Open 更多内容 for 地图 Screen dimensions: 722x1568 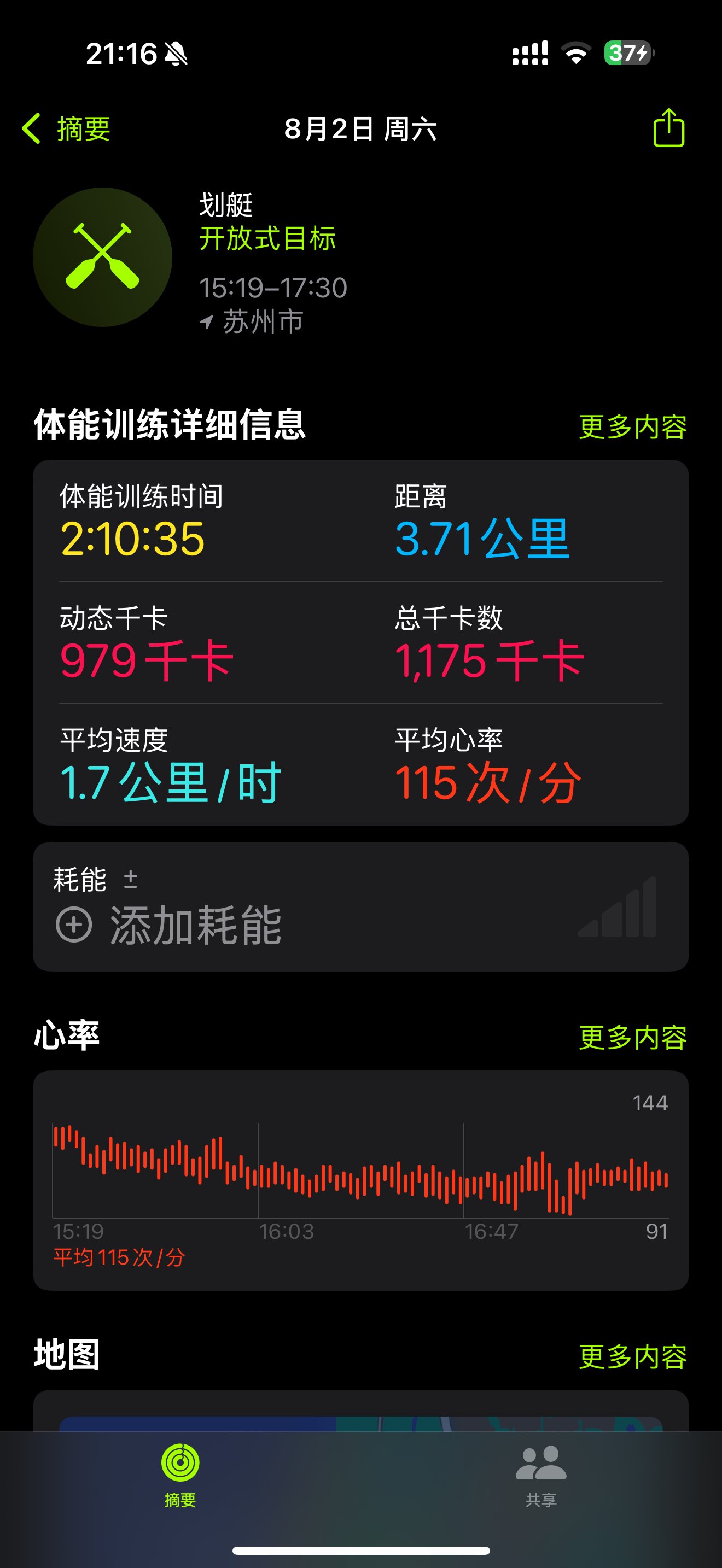pyautogui.click(x=632, y=1356)
